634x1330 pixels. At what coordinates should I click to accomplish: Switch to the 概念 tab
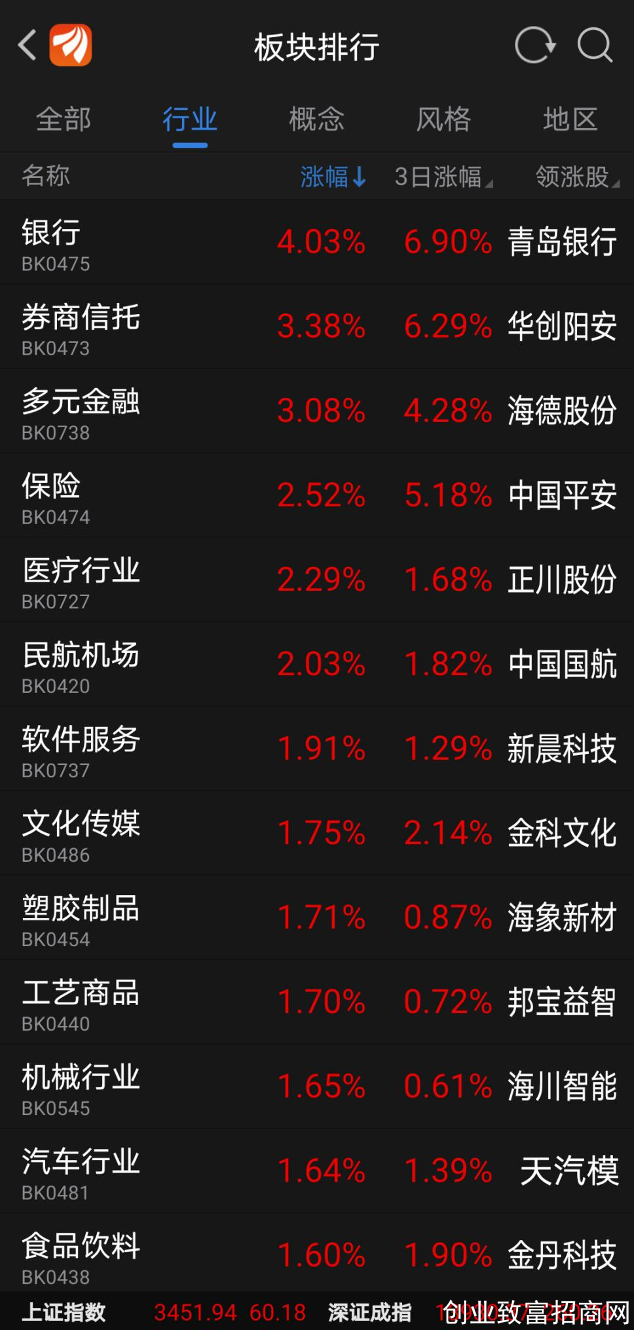(316, 120)
